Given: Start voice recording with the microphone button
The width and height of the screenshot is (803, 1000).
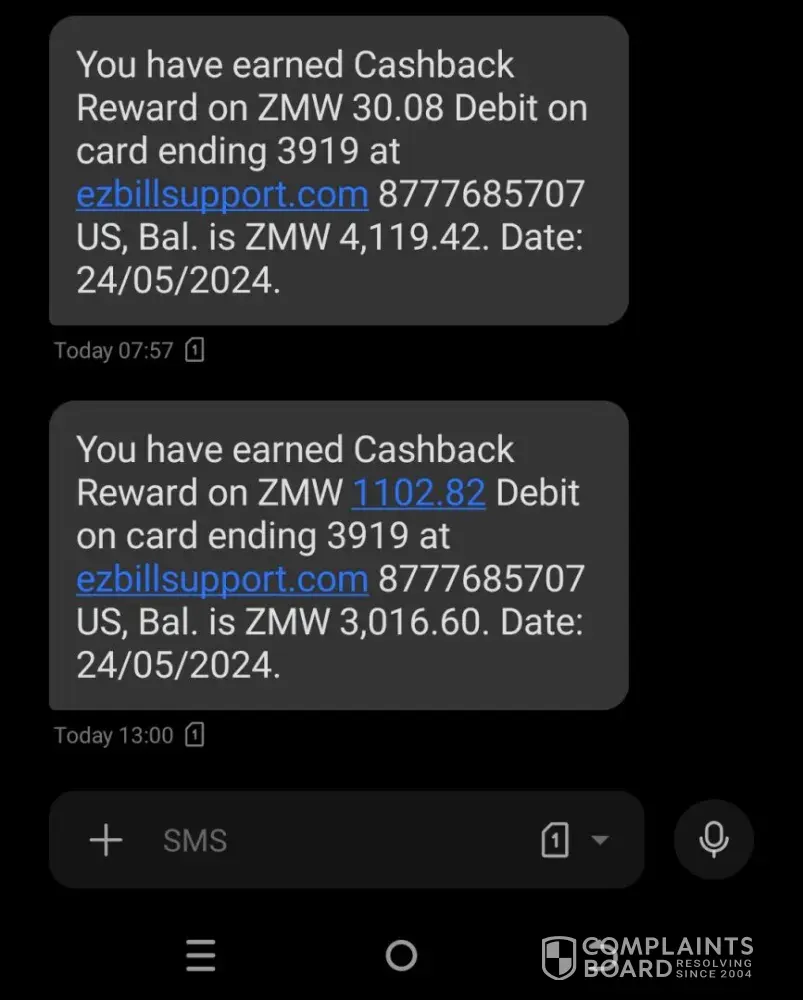Looking at the screenshot, I should tap(713, 840).
